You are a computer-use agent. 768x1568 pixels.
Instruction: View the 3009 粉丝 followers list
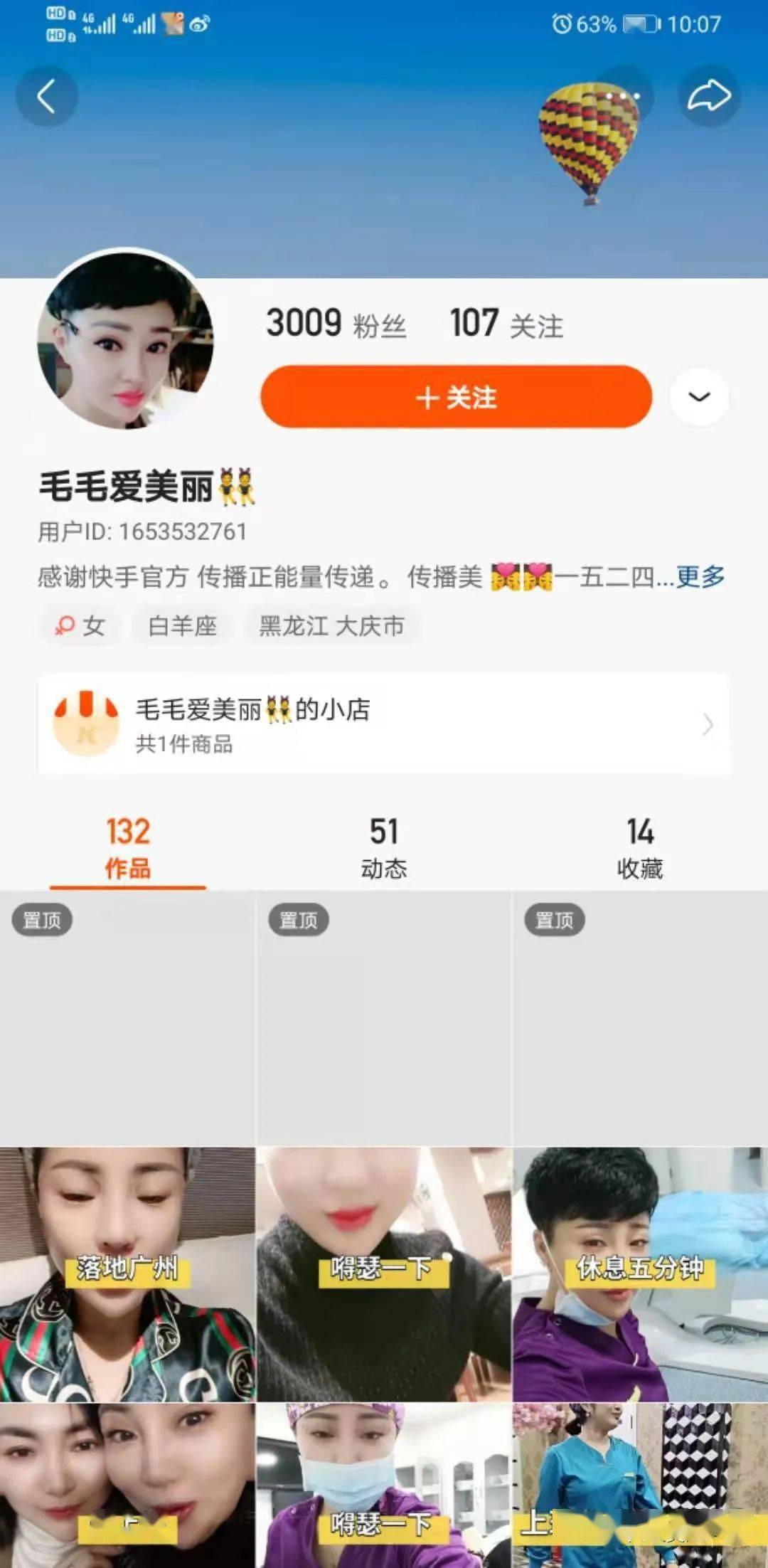pyautogui.click(x=336, y=324)
